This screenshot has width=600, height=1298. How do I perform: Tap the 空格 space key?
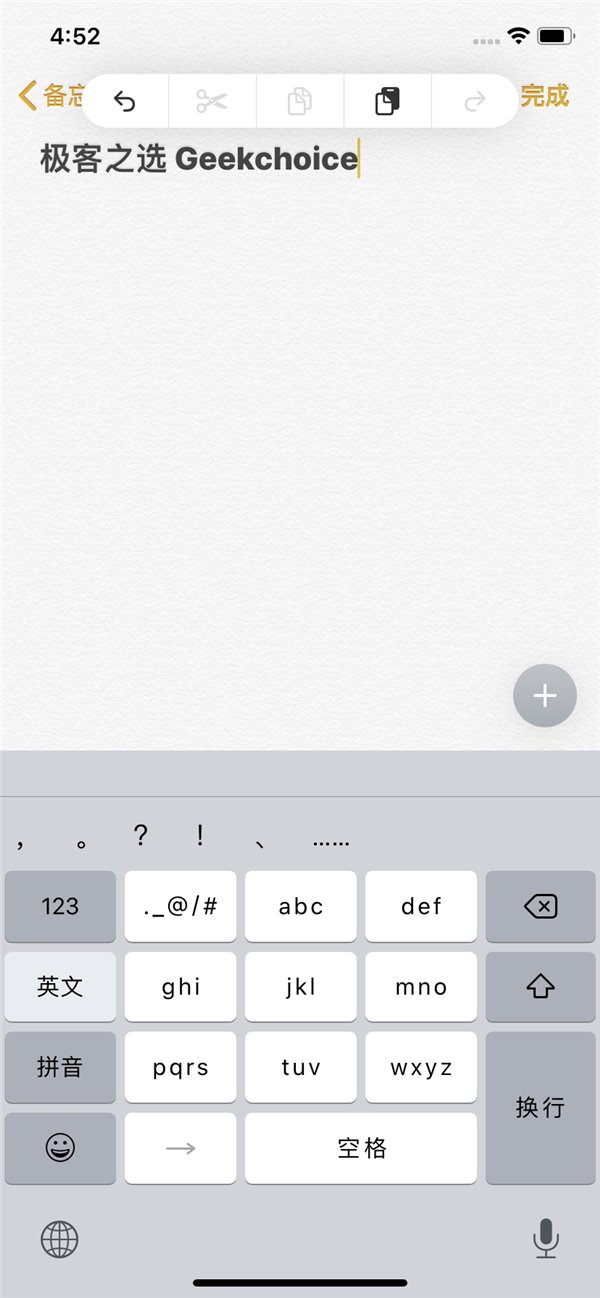point(361,1148)
